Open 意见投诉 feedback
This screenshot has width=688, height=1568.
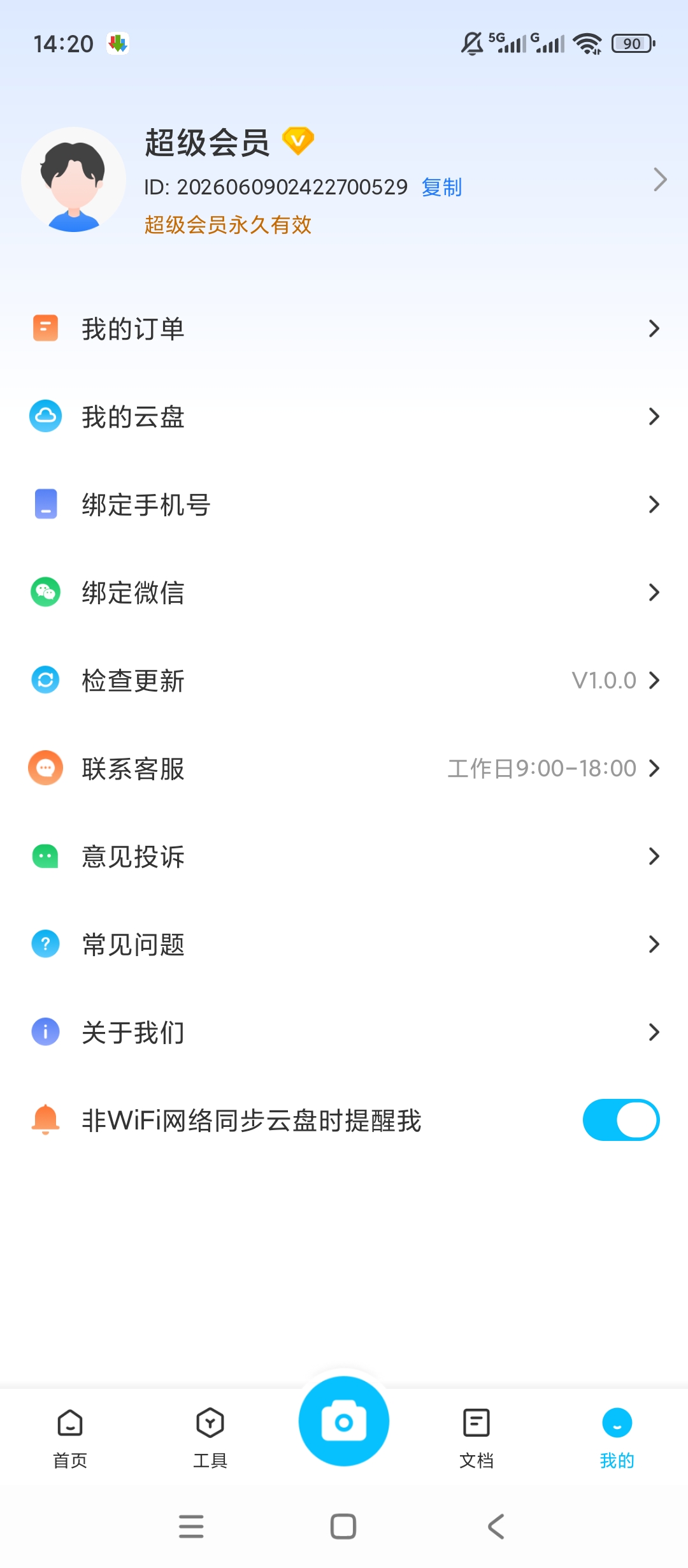coord(344,857)
